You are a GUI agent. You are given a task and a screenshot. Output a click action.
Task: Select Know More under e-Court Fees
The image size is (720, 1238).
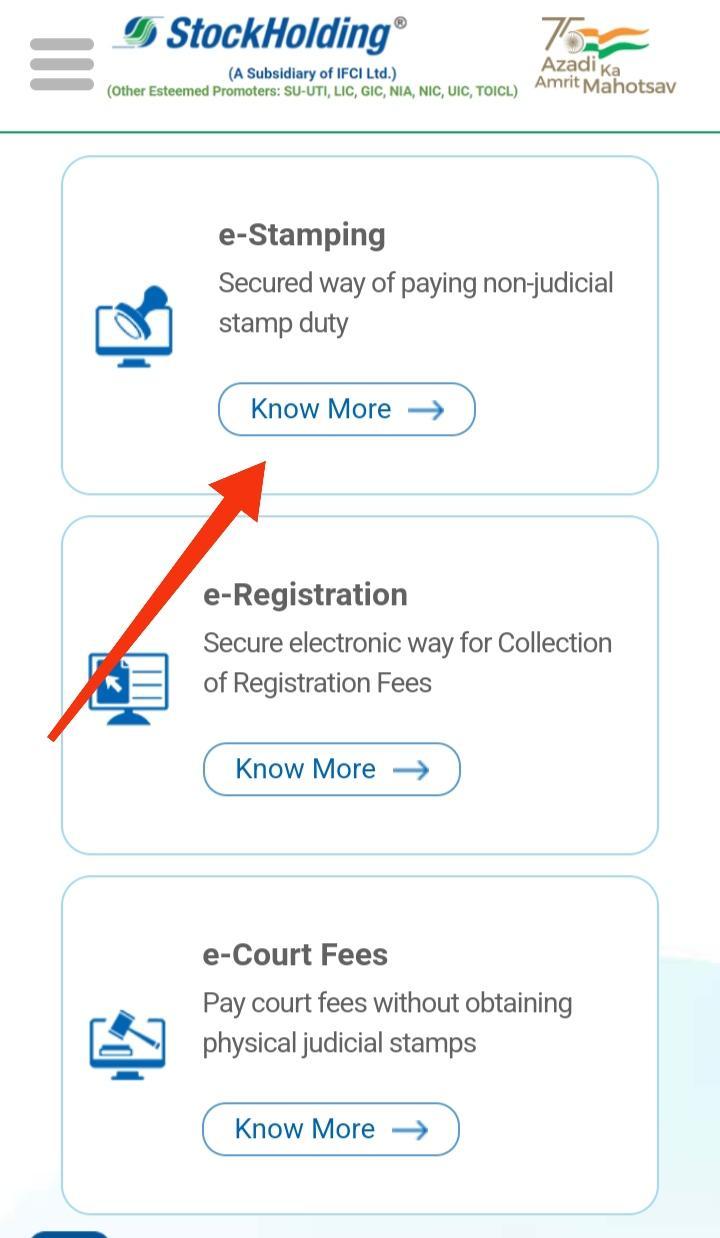330,1129
